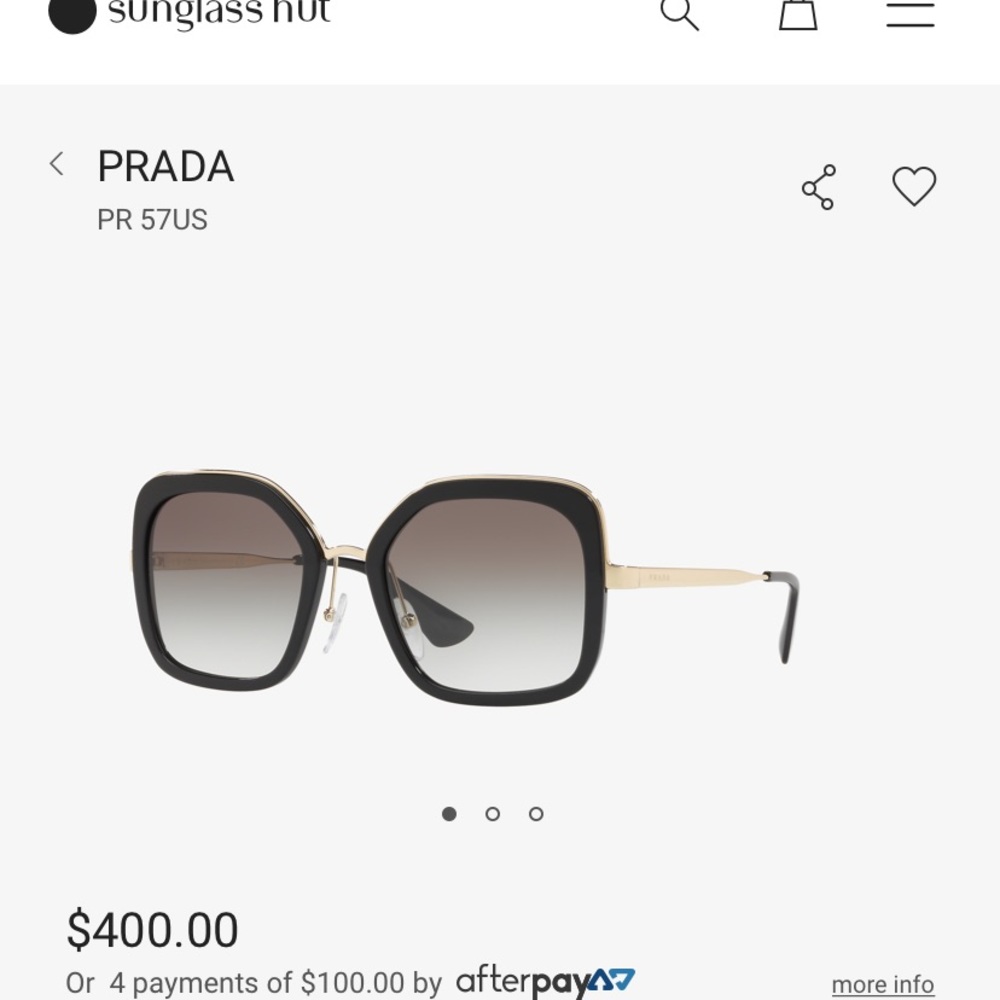The image size is (1000, 1000).
Task: Tap the Afterpay more info link
Action: click(882, 984)
